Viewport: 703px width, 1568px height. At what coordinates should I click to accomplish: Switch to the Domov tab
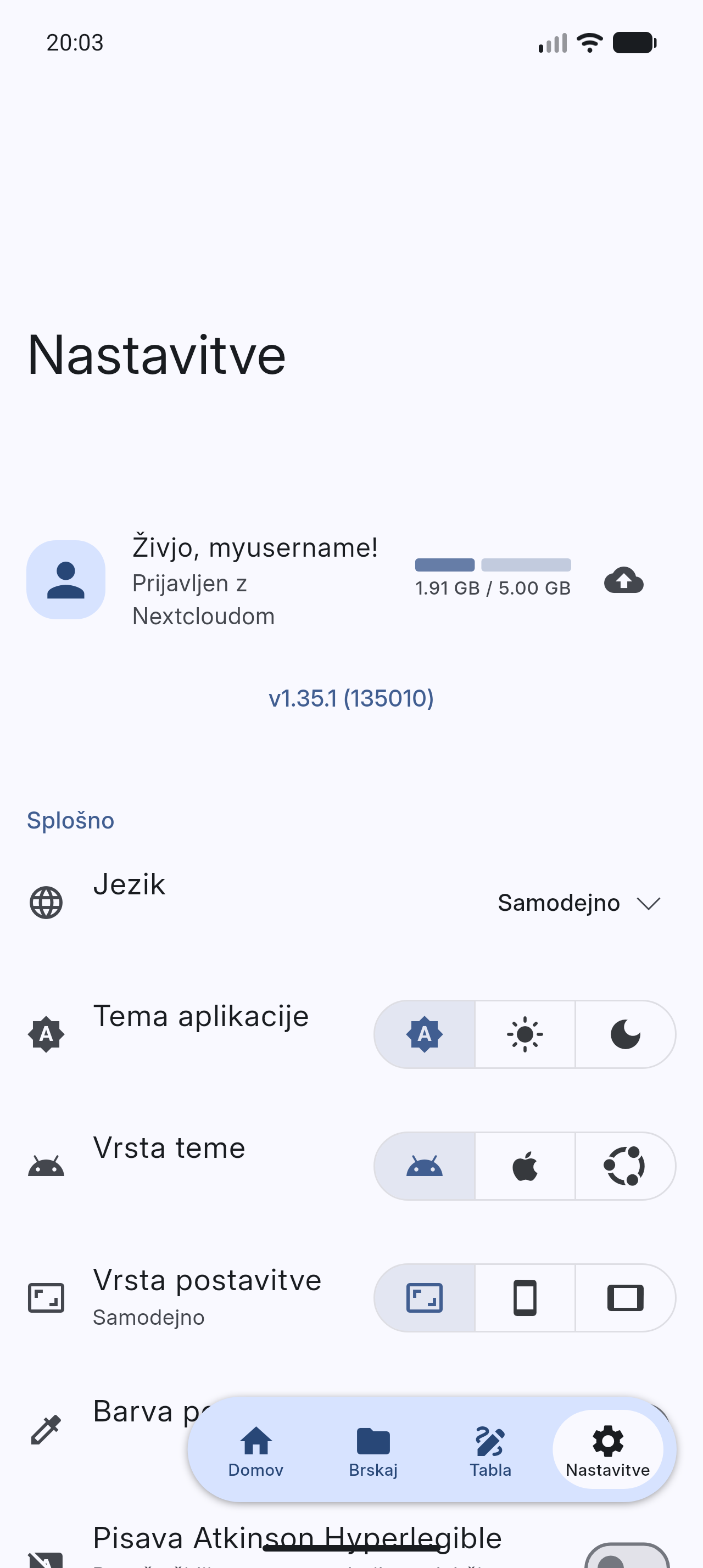coord(255,1451)
